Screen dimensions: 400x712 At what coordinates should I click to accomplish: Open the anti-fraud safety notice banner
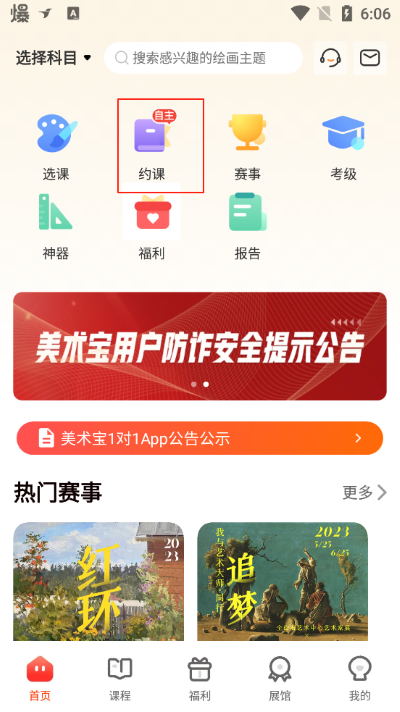[200, 346]
